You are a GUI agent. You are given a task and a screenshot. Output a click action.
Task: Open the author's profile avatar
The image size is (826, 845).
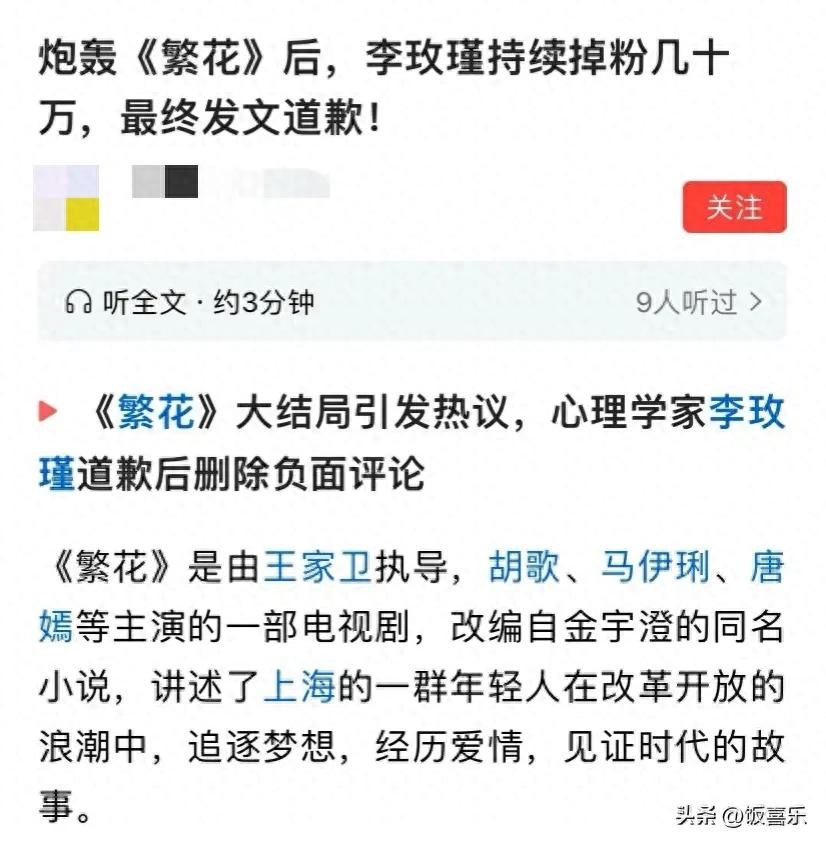coord(66,198)
